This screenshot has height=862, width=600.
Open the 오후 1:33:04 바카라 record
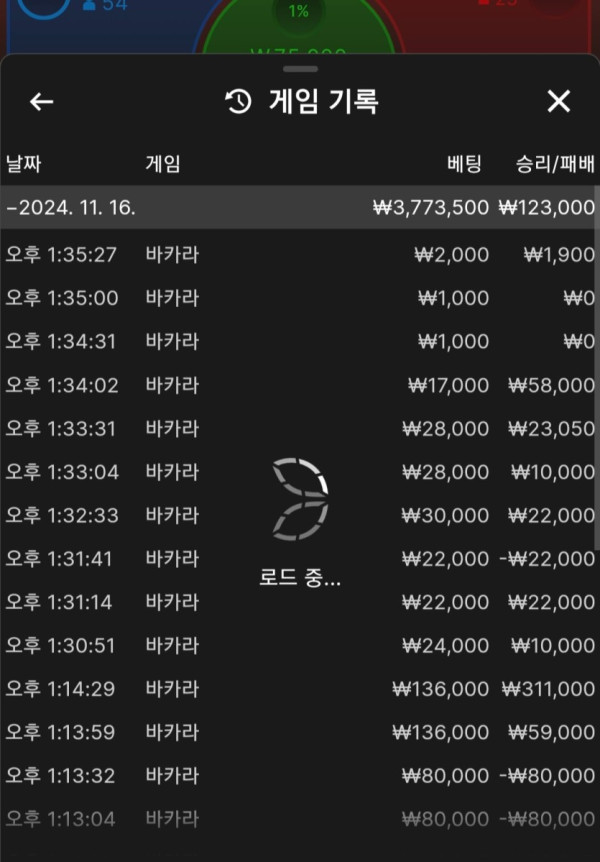(x=299, y=472)
